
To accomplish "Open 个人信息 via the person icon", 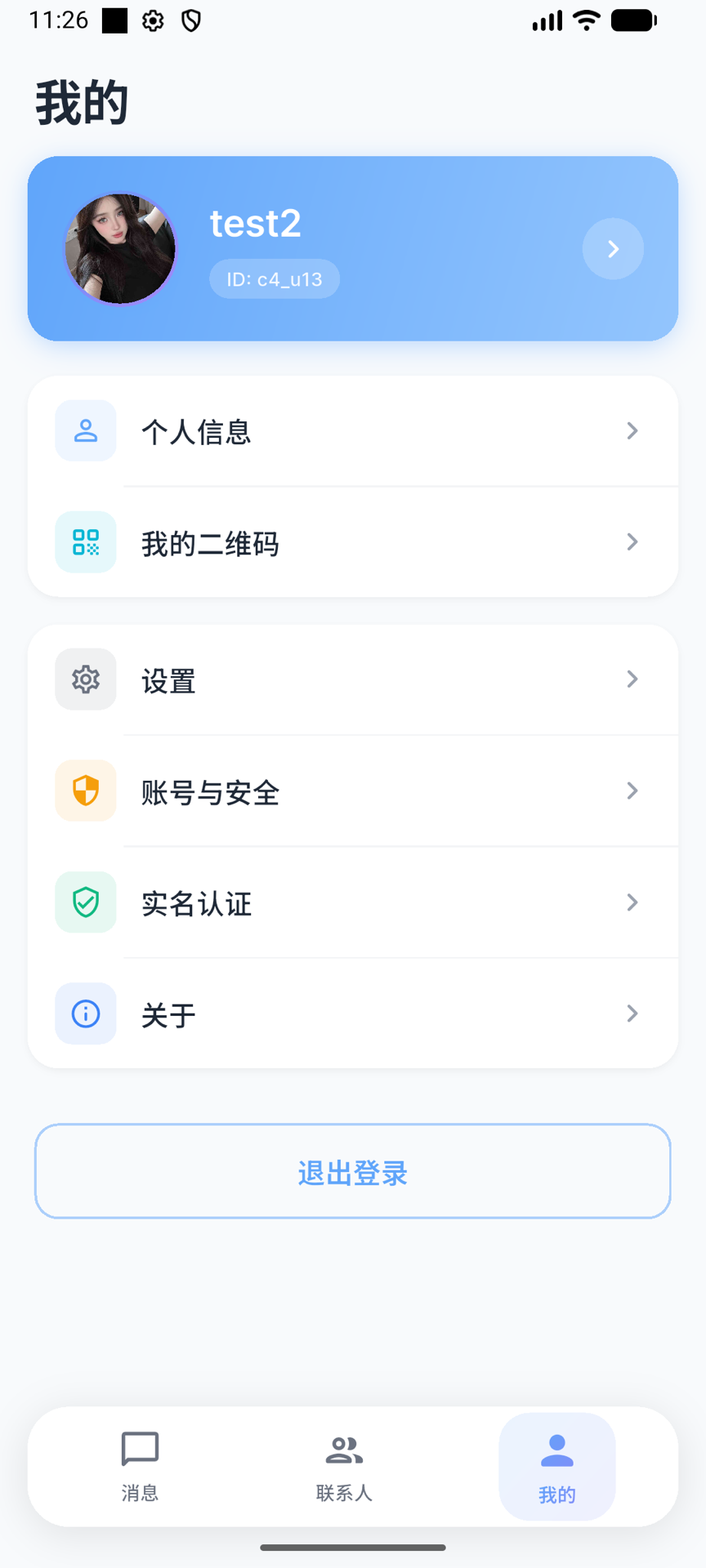I will [x=85, y=430].
